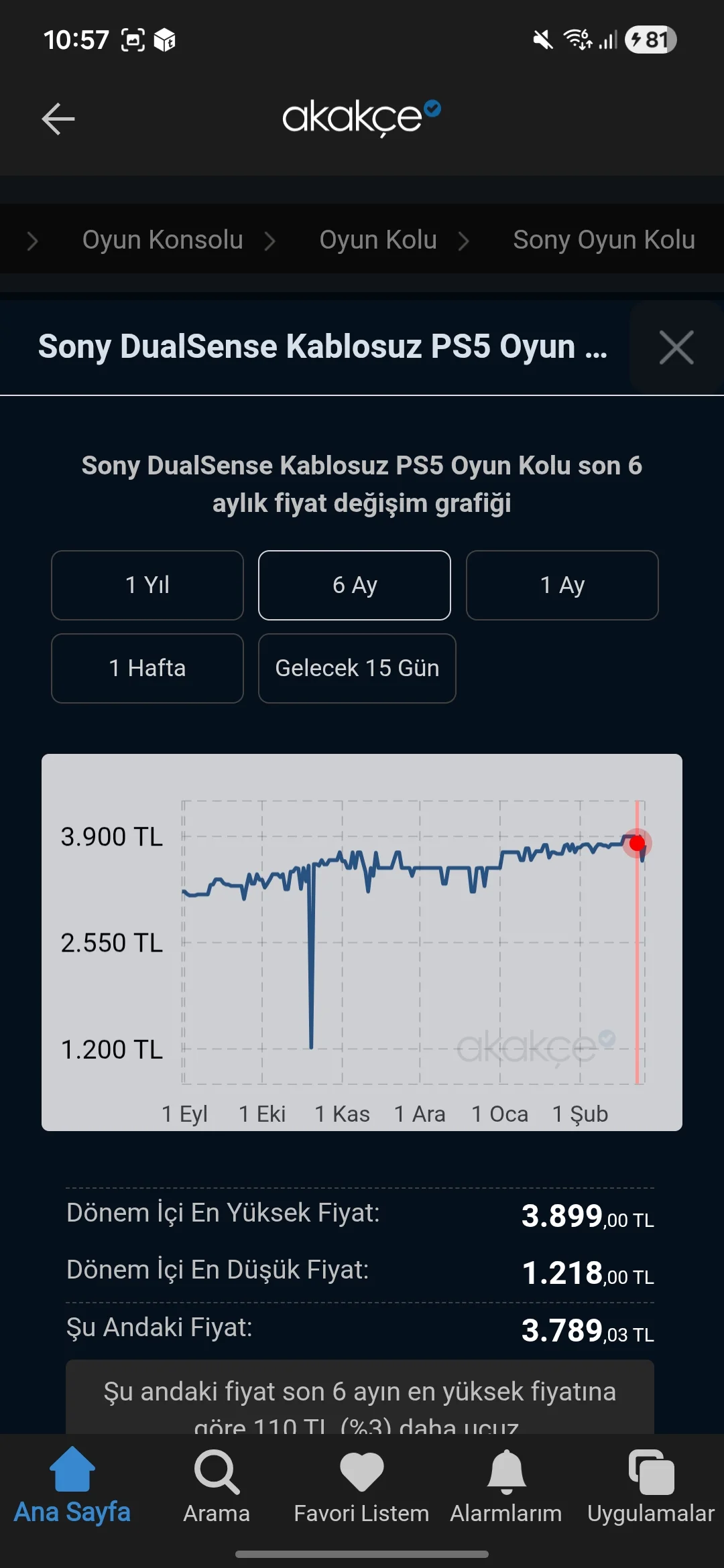Show the 1 Yıl price chart
Image resolution: width=724 pixels, height=1568 pixels.
(147, 585)
